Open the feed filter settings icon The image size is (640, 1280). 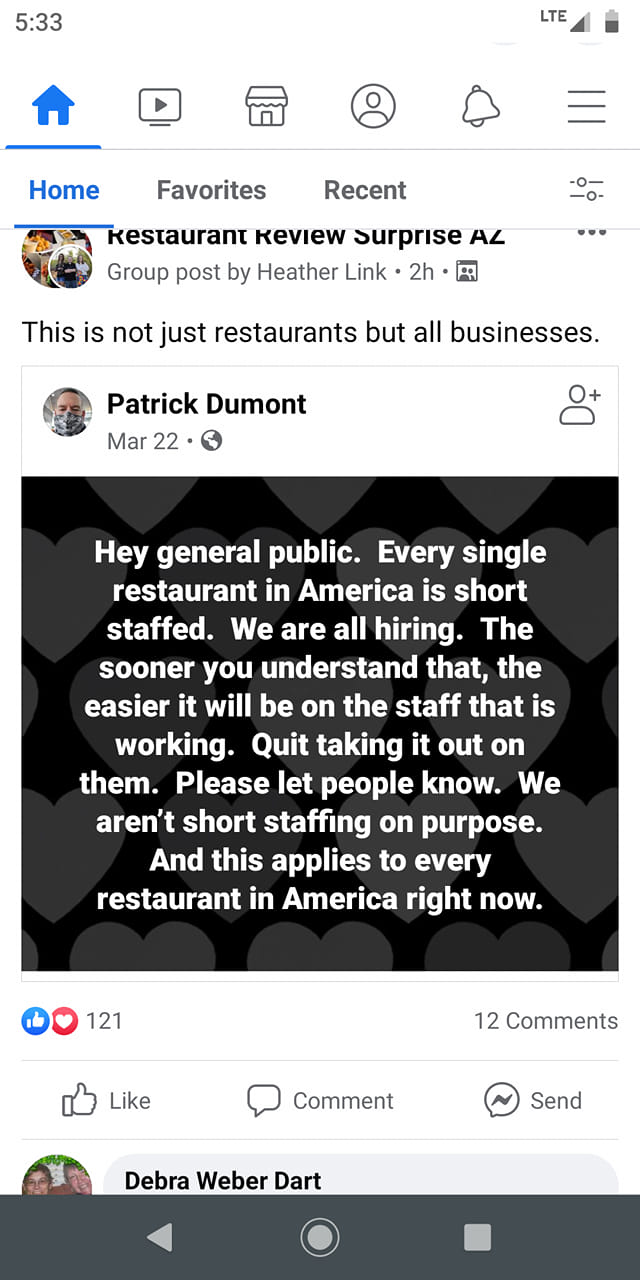coord(586,189)
